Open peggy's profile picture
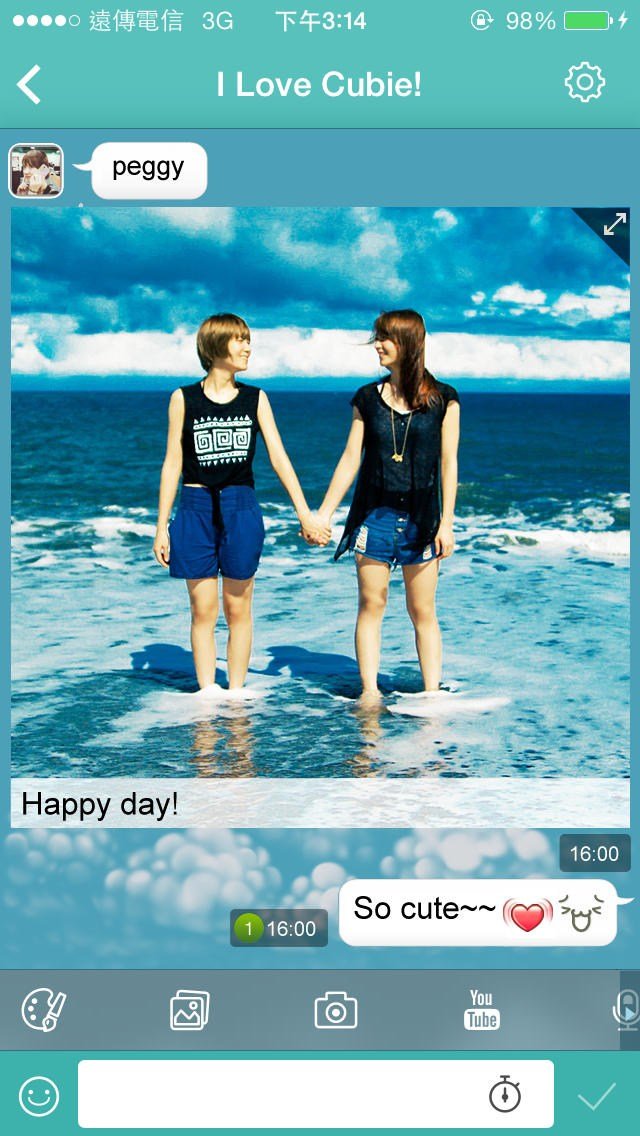 tap(36, 171)
